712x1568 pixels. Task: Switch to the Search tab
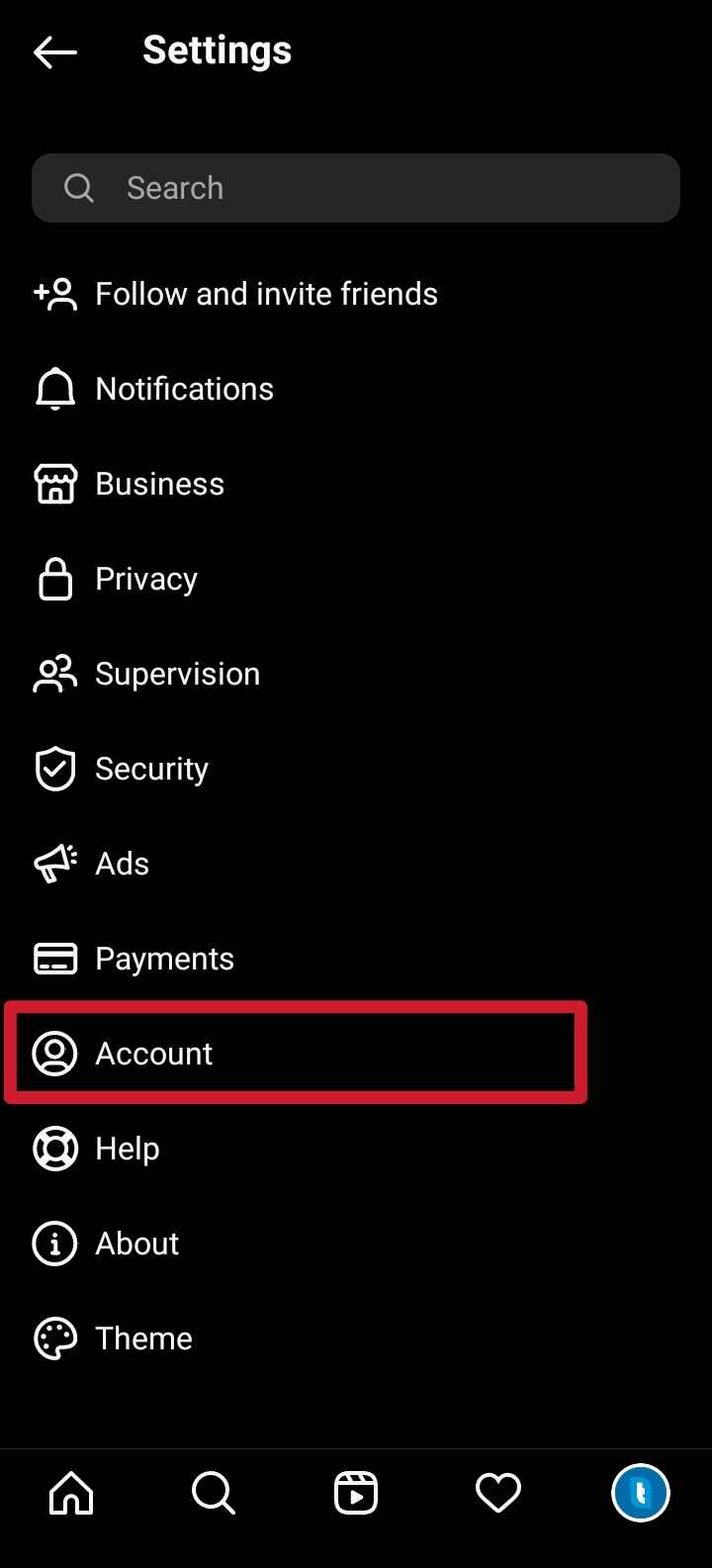pos(214,1493)
